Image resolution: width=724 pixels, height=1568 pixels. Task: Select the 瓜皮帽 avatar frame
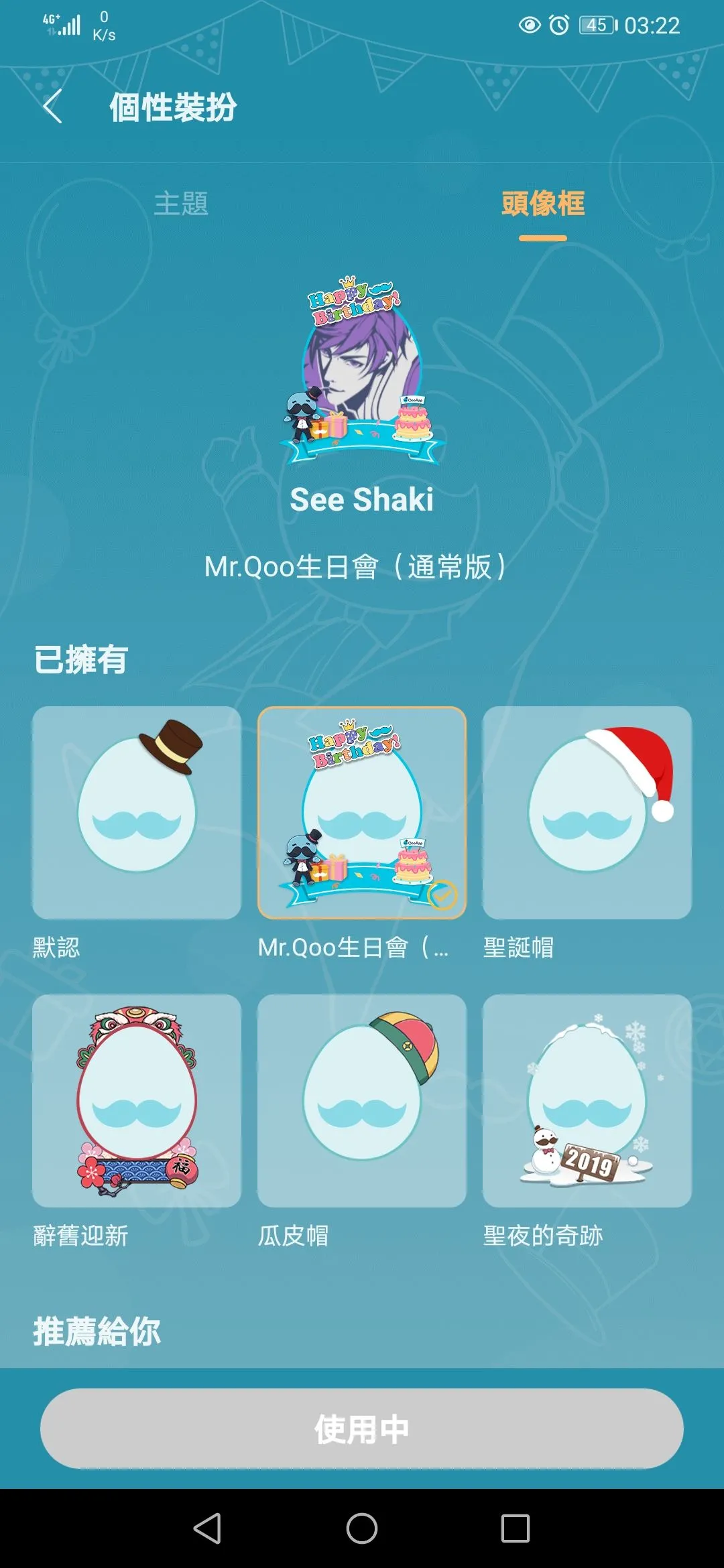pyautogui.click(x=361, y=1100)
